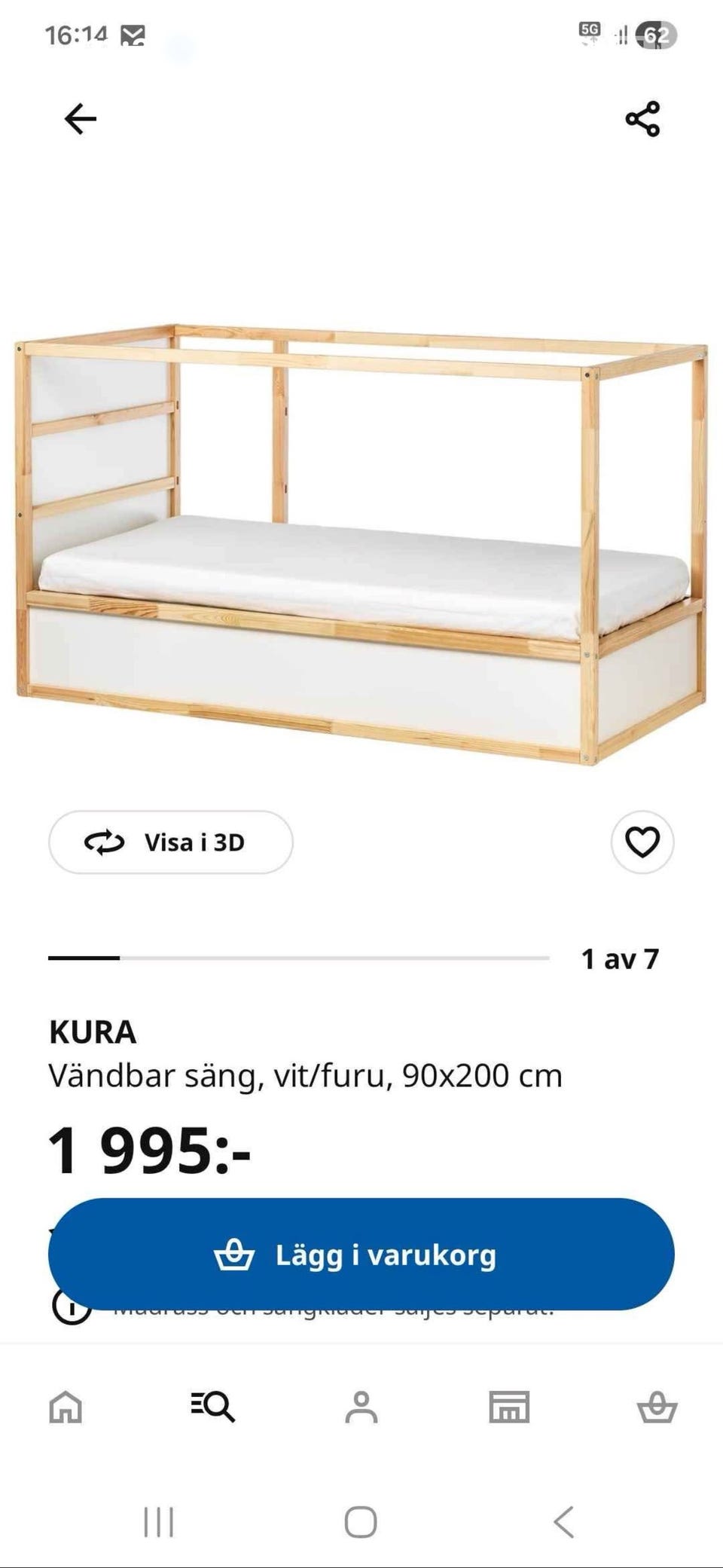Viewport: 723px width, 1568px height.
Task: View the bed with Visa i 3D
Action: [x=171, y=842]
